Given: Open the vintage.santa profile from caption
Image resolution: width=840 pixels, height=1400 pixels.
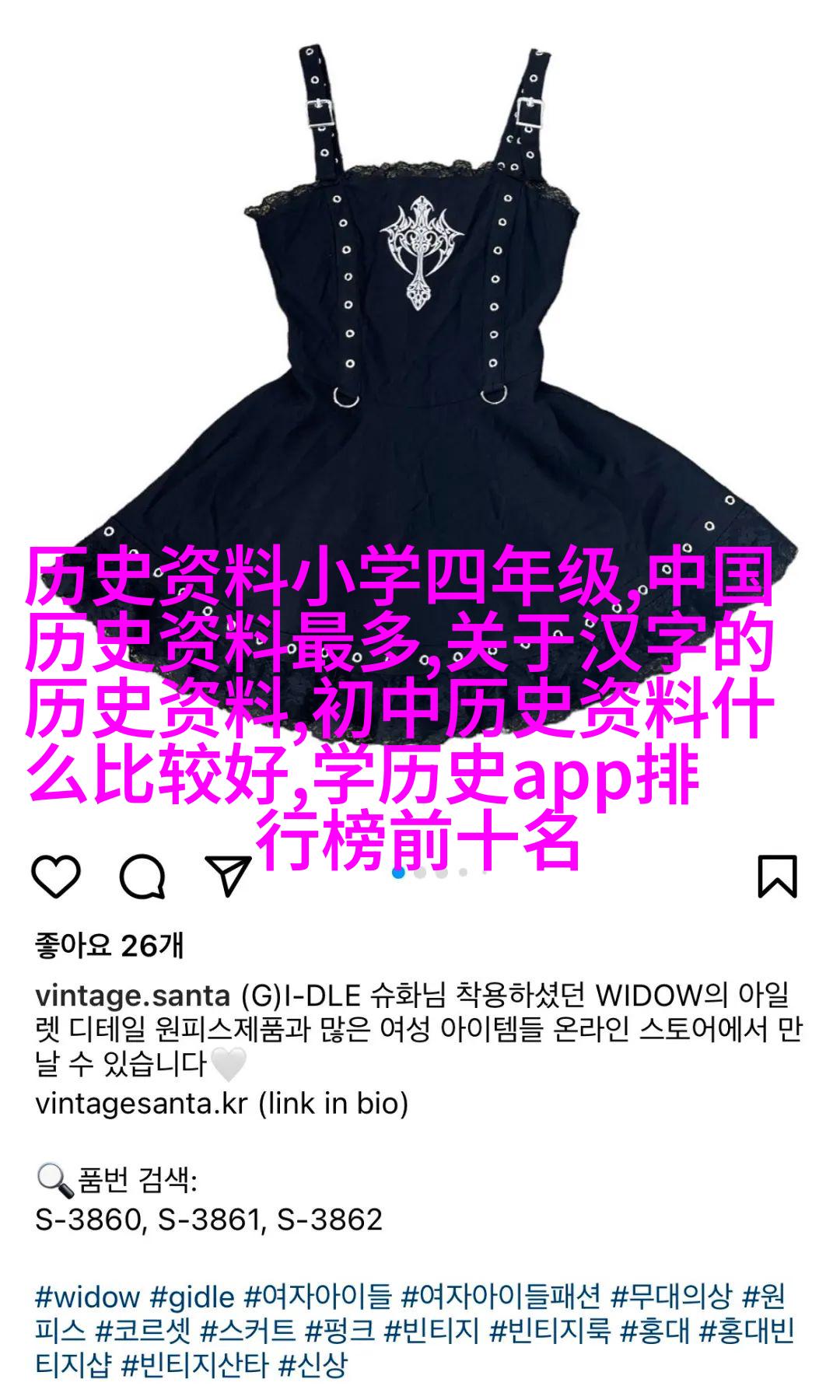Looking at the screenshot, I should coord(132,996).
